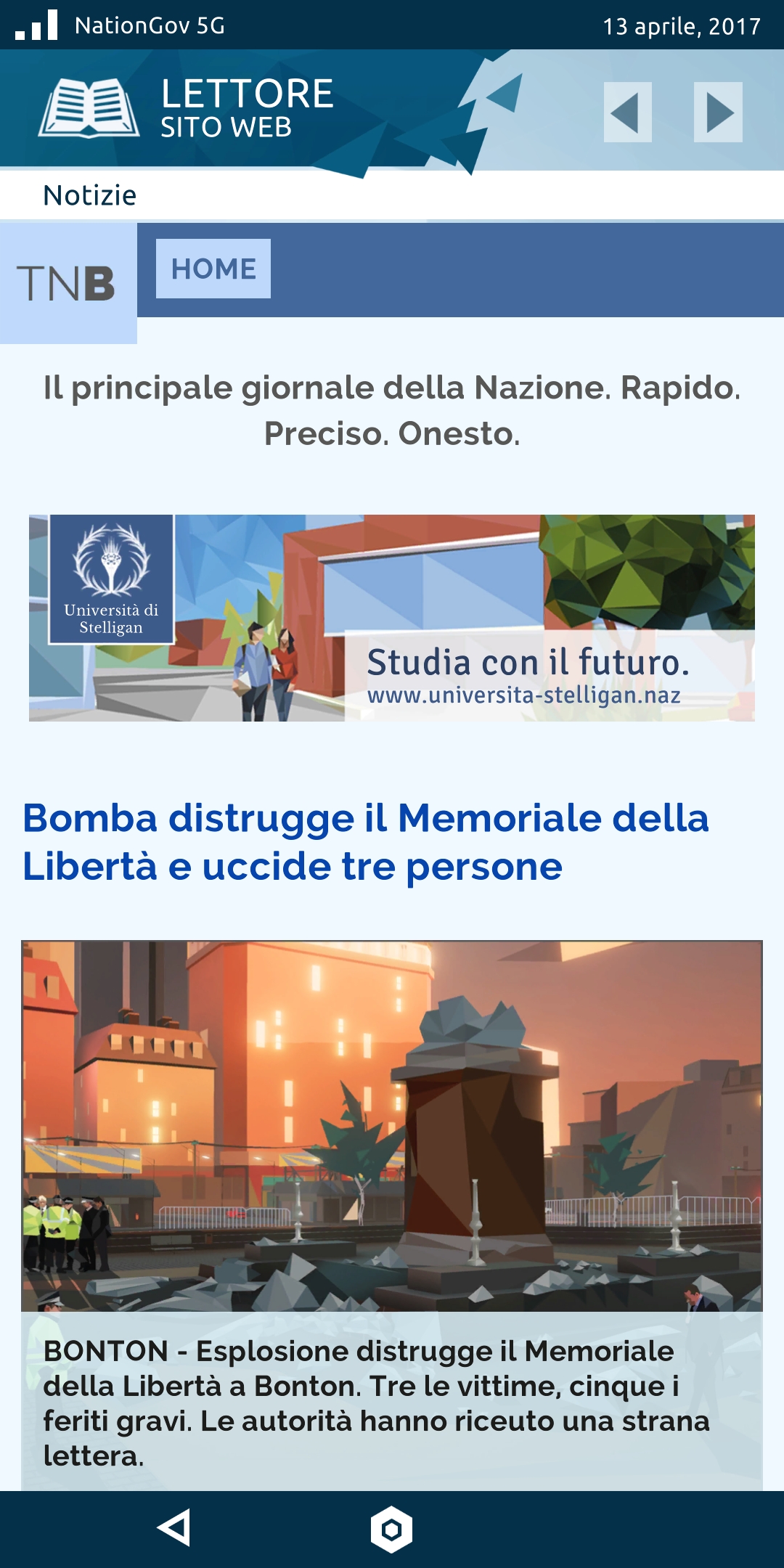Open the Università di Stelligan ad banner
This screenshot has height=1568, width=784.
(392, 618)
